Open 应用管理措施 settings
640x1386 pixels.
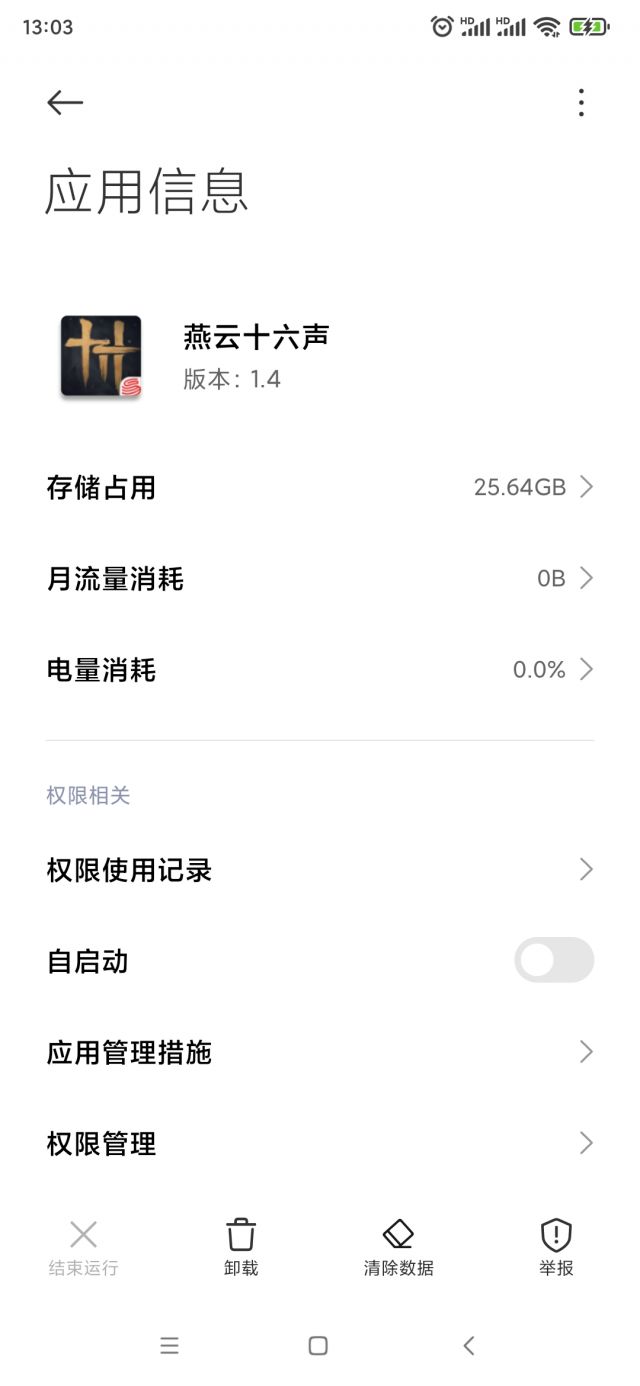[320, 1052]
